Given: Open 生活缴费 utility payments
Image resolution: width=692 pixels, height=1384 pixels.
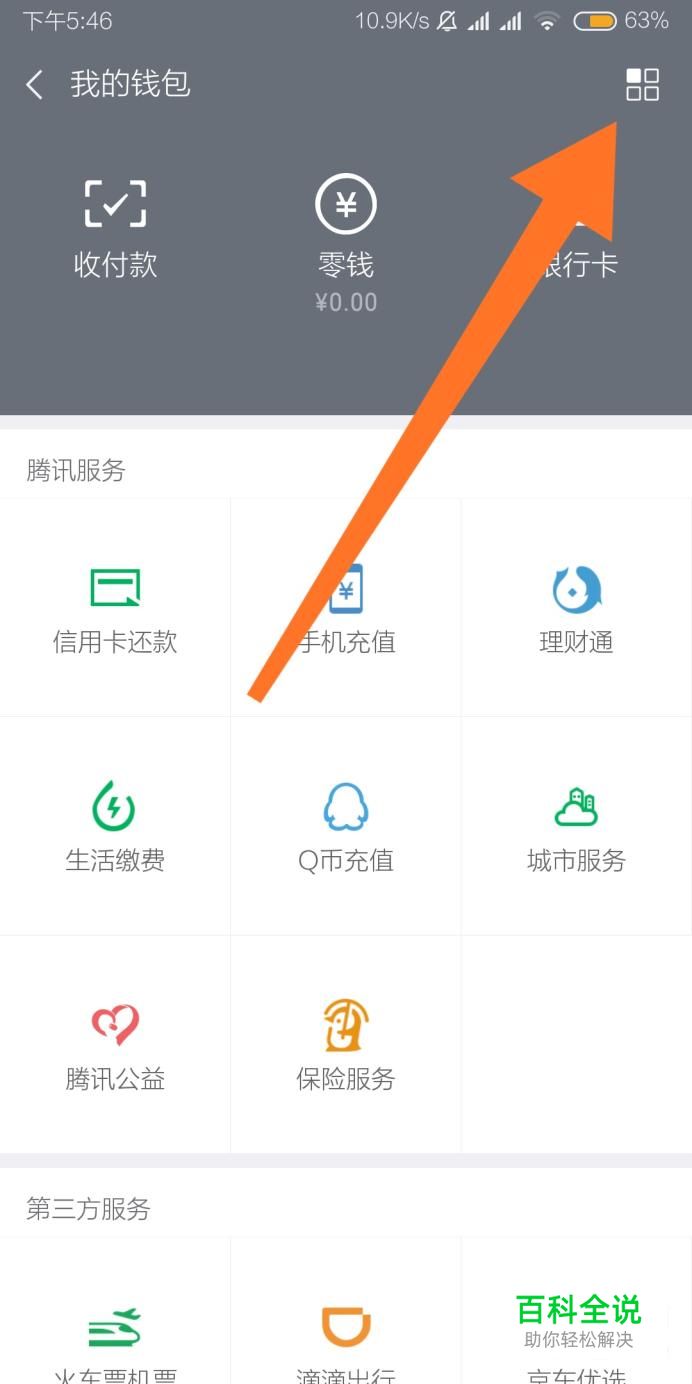Looking at the screenshot, I should pyautogui.click(x=115, y=826).
